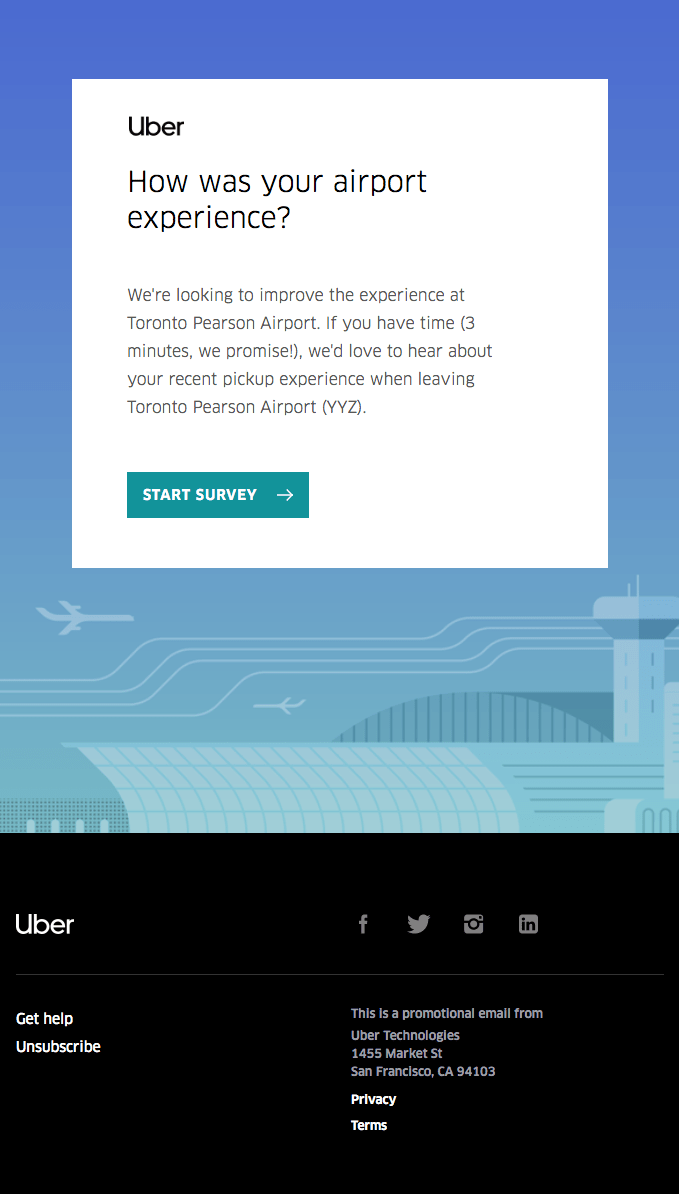The width and height of the screenshot is (679, 1194).
Task: Open the Terms link
Action: [x=369, y=1125]
